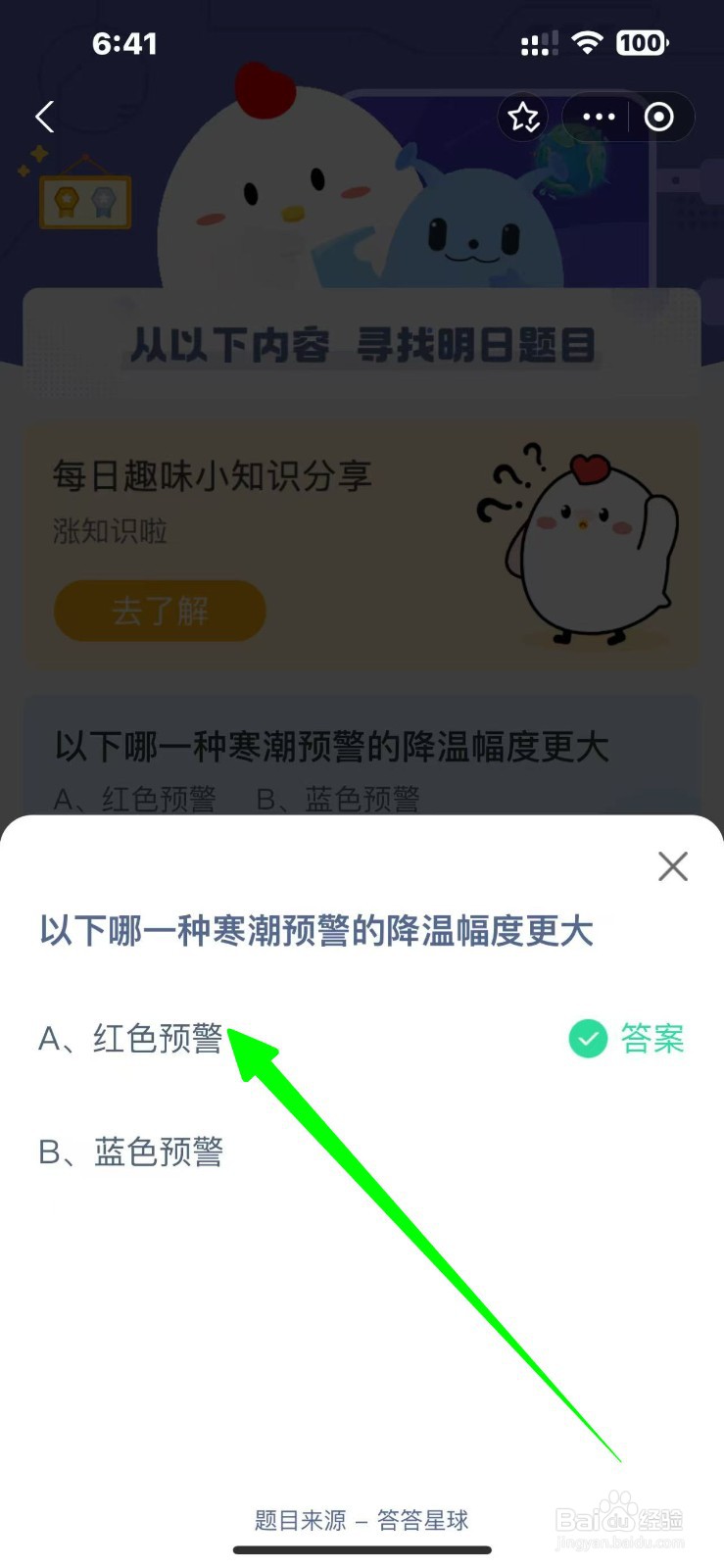This screenshot has width=724, height=1568.
Task: Tap the green checkmark answer indicator
Action: click(587, 1039)
